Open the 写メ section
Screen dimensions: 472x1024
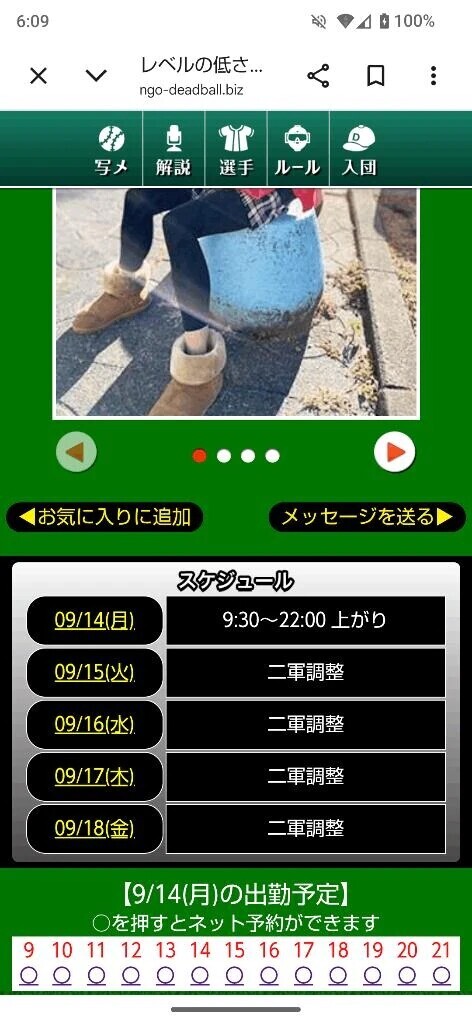tap(112, 150)
